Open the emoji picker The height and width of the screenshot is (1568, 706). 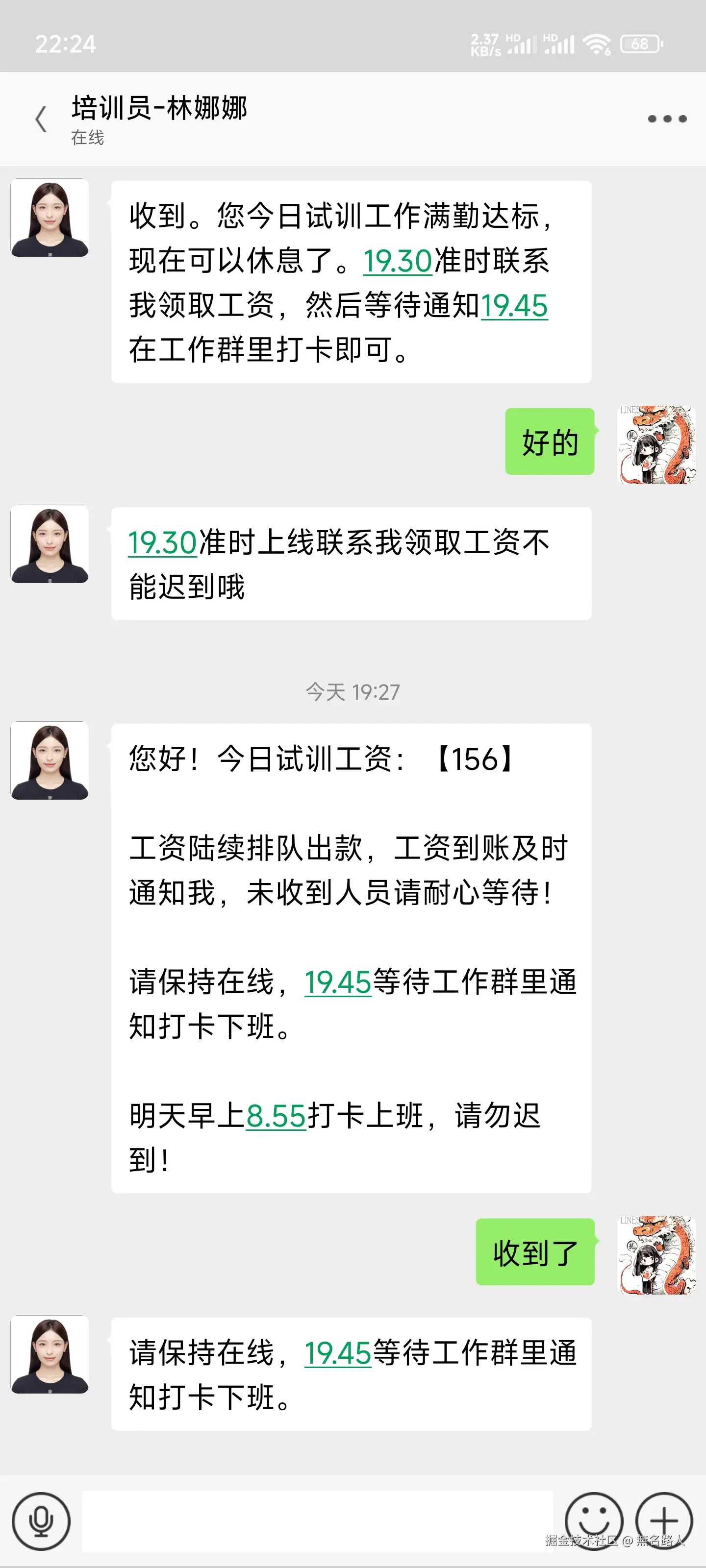tap(593, 1521)
